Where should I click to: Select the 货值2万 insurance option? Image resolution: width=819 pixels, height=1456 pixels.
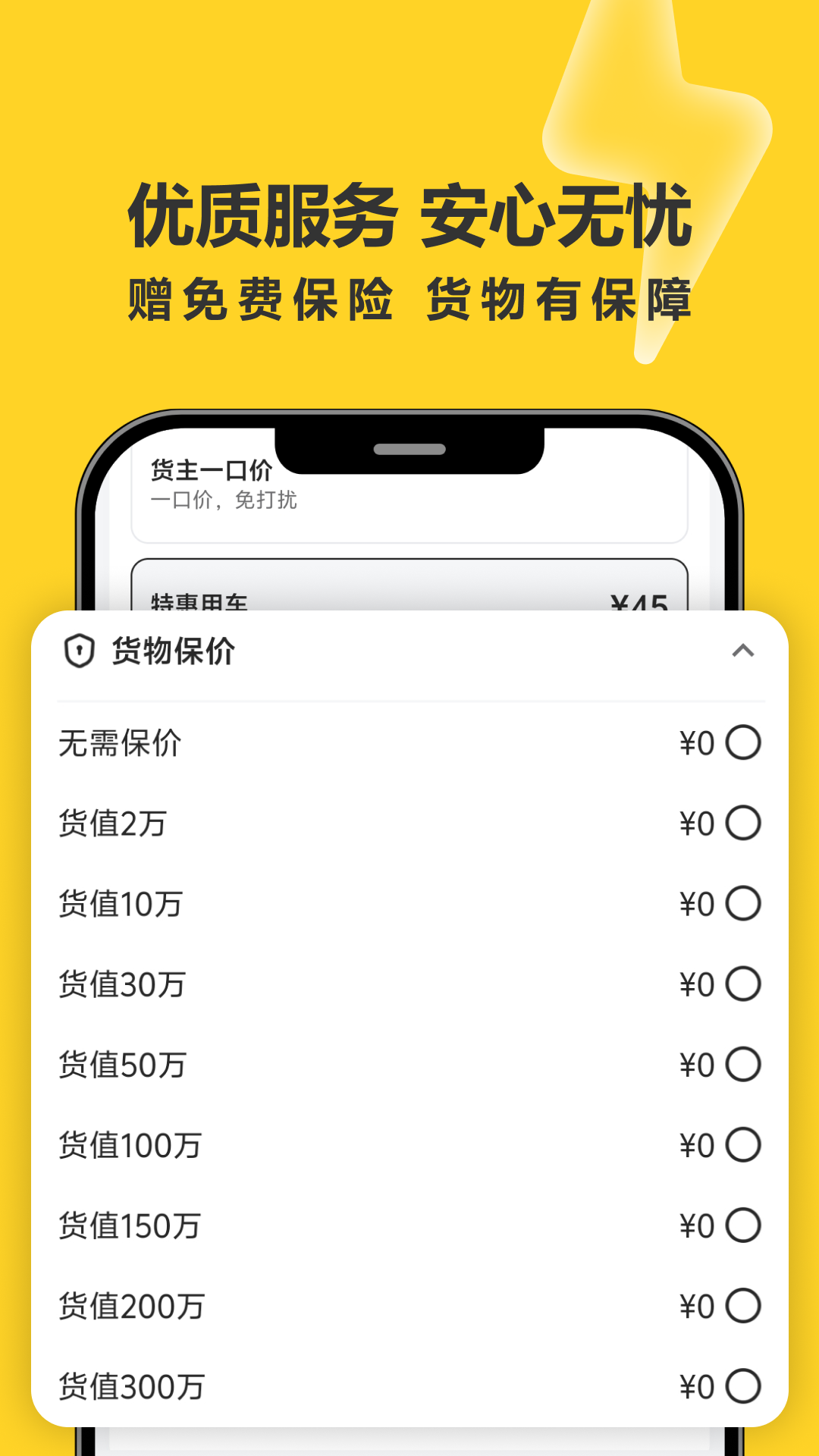[744, 824]
